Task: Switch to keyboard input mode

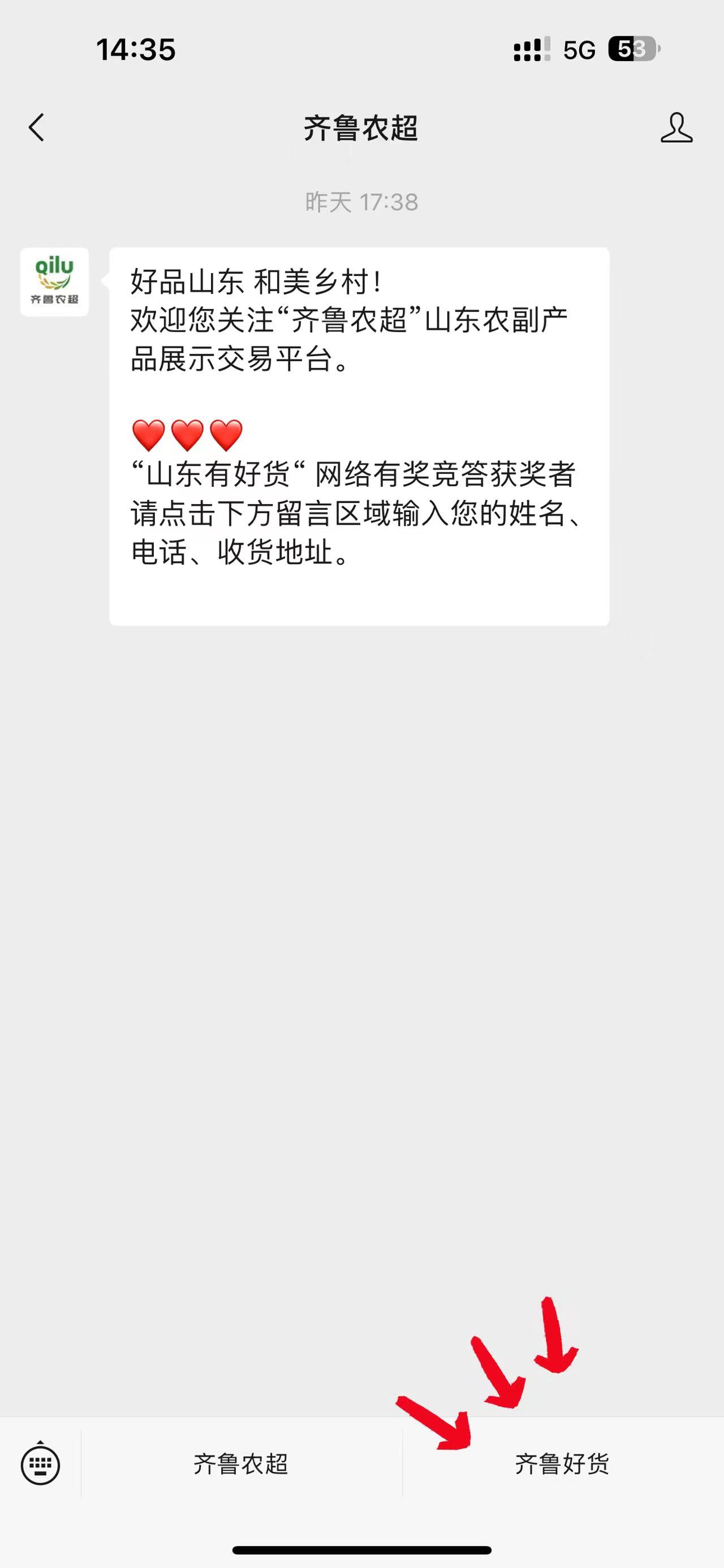Action: click(40, 1465)
